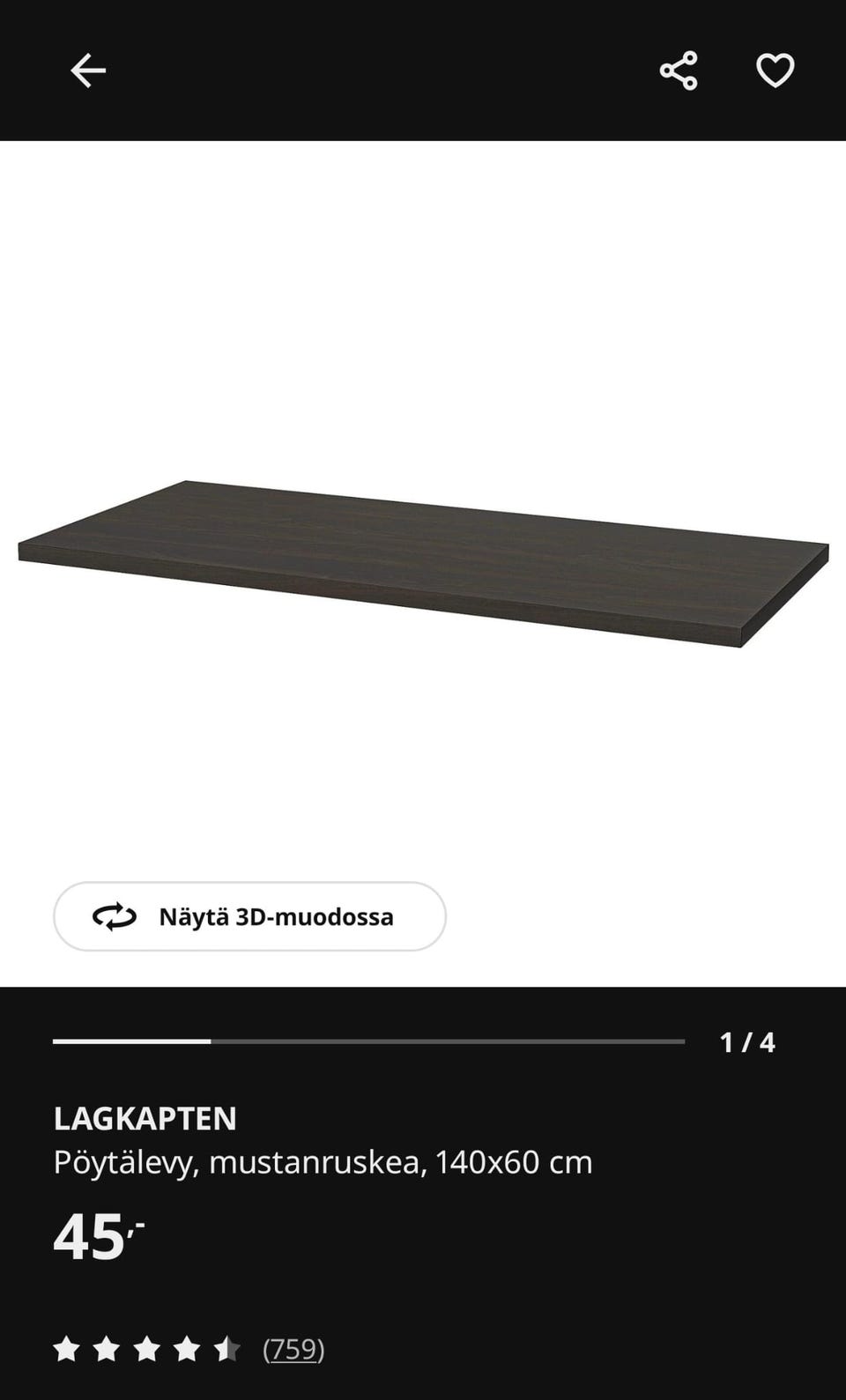The image size is (846, 1400).
Task: Open the image carousel page indicator 1/4
Action: [747, 1042]
